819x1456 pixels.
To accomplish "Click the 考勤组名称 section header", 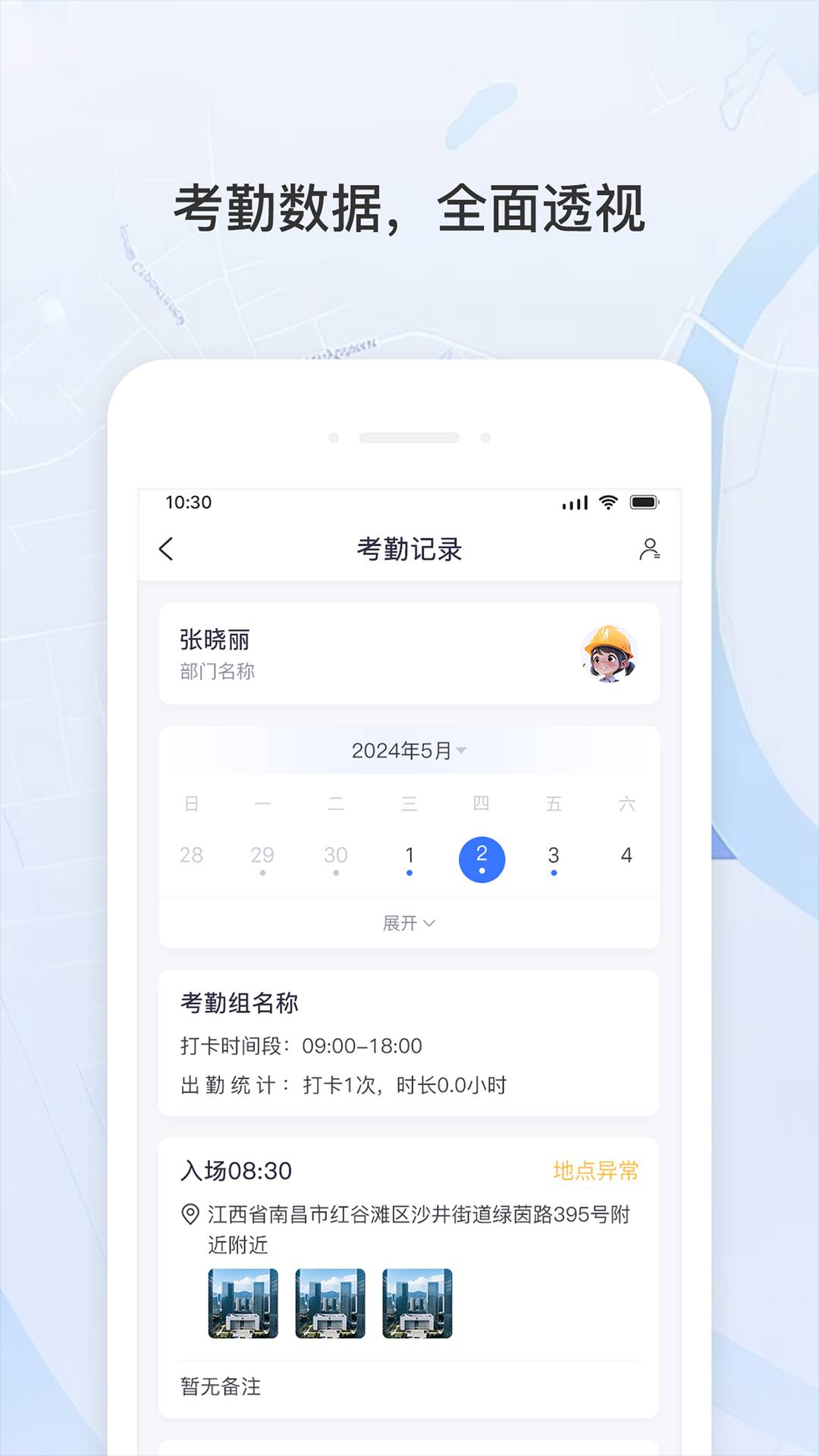I will coord(239,1003).
